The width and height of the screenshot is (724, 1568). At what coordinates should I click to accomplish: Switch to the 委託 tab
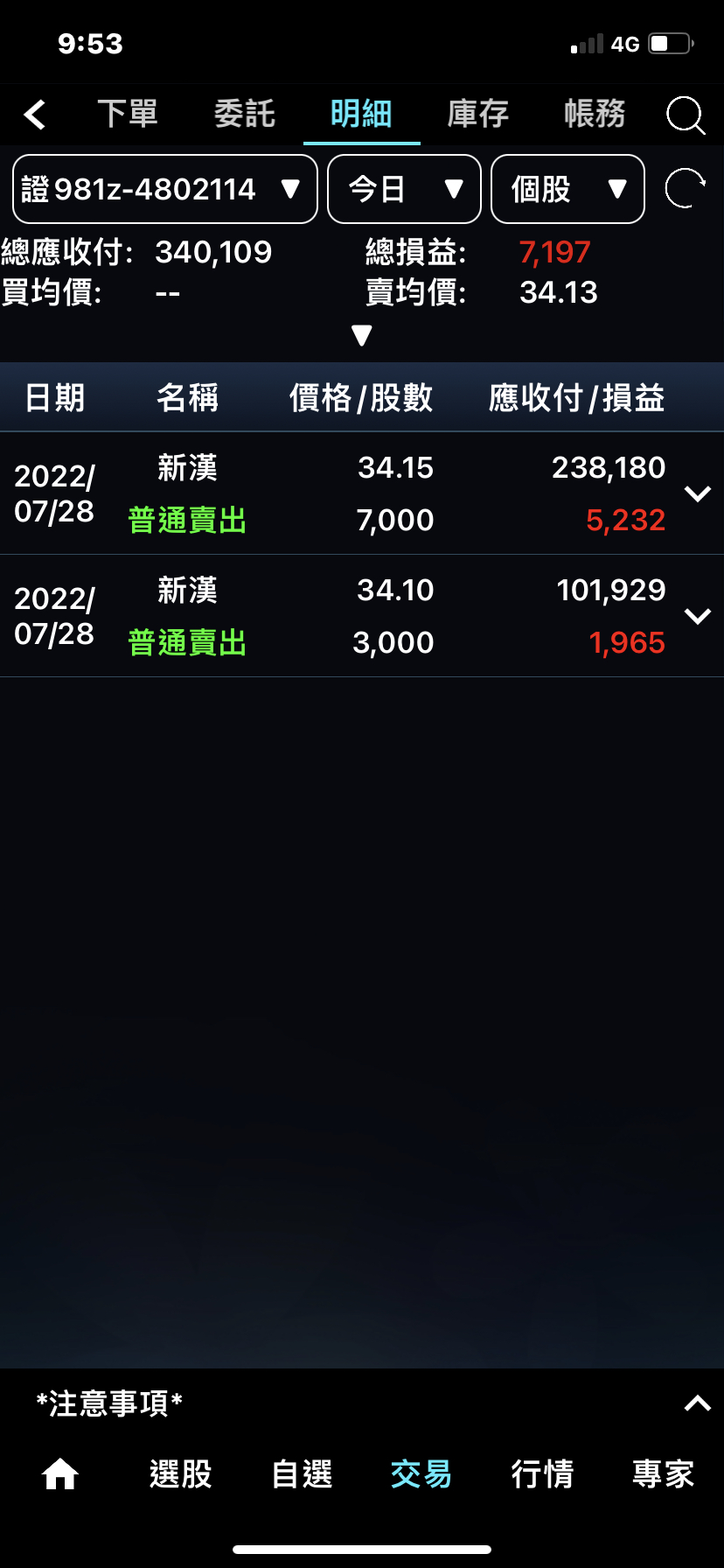point(245,115)
